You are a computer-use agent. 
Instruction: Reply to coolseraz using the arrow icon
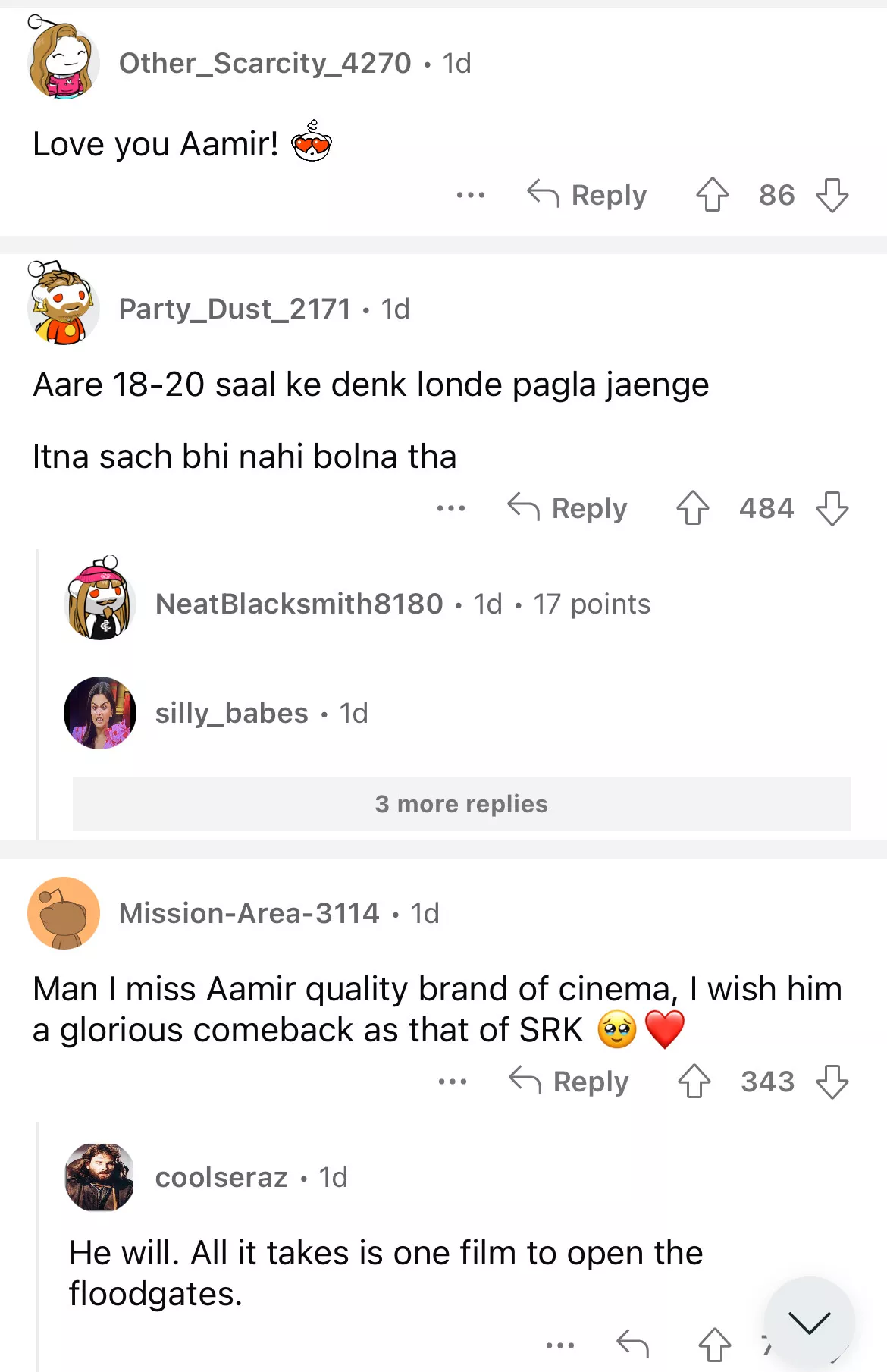tap(632, 1345)
